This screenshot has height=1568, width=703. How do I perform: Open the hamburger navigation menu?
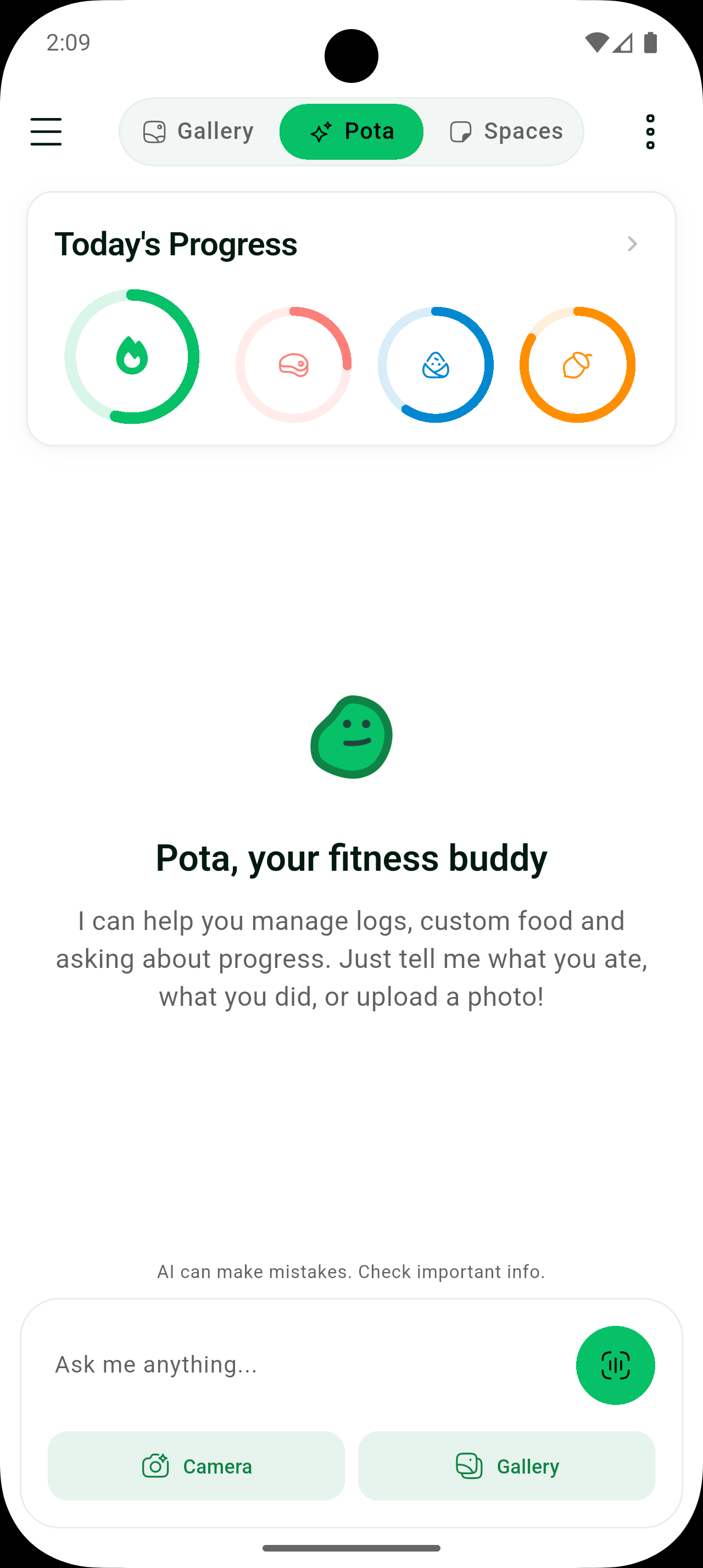[45, 131]
